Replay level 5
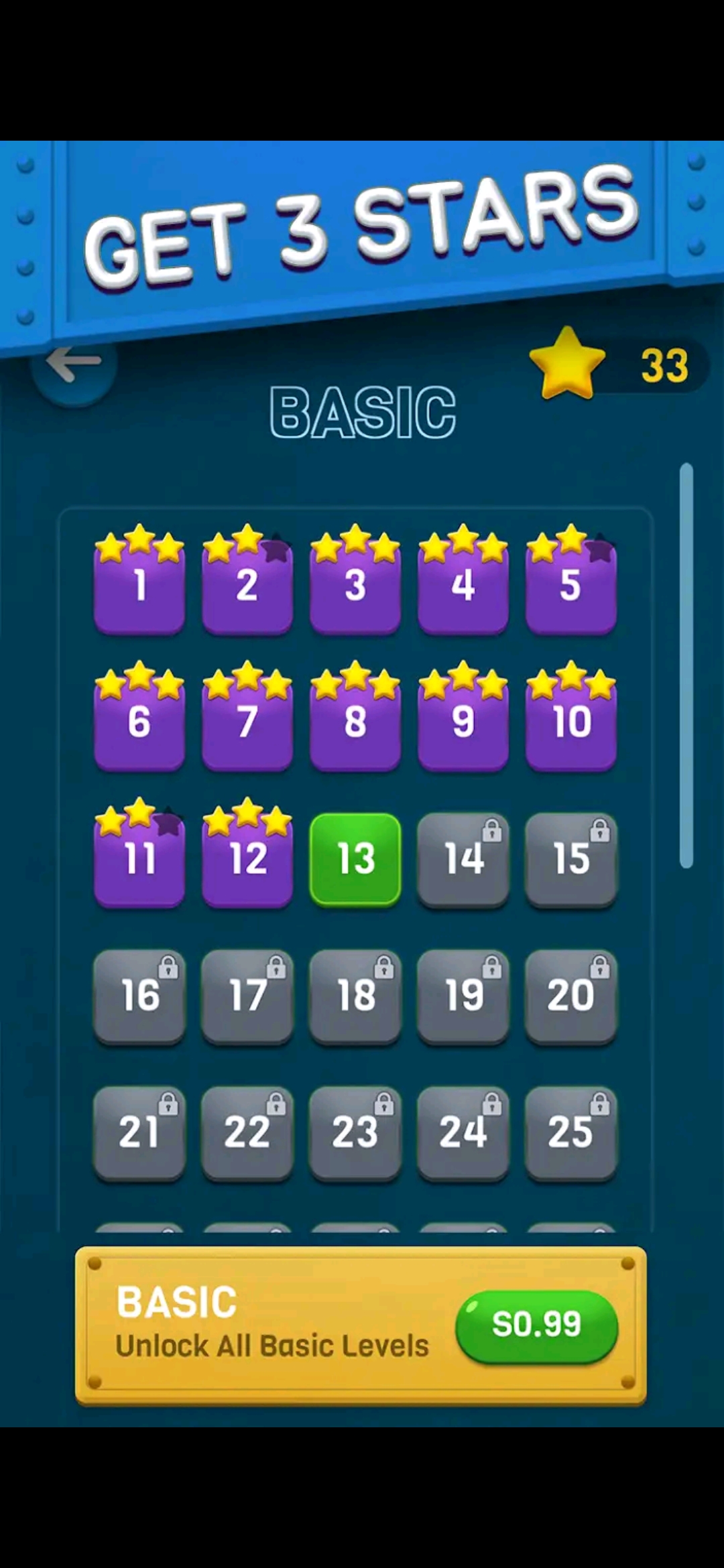 coord(571,588)
